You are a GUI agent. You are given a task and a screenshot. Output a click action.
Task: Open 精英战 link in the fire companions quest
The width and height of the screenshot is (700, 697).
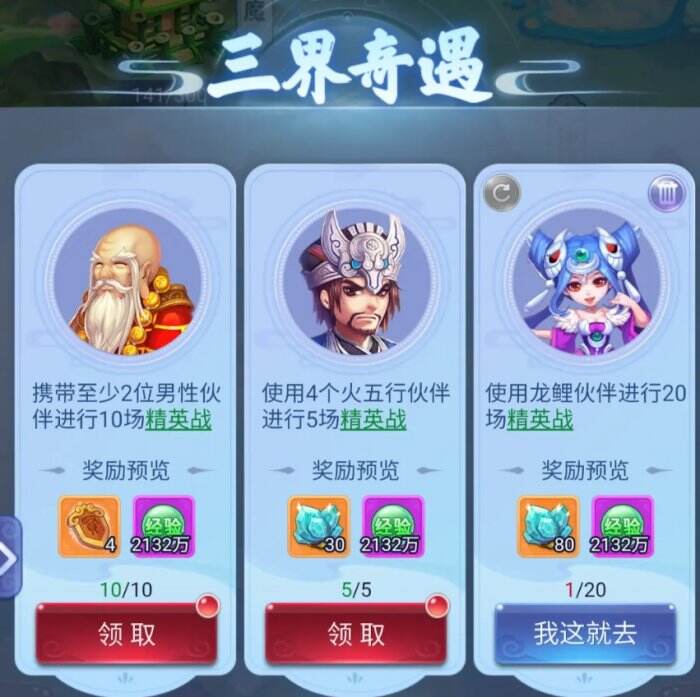coord(373,420)
